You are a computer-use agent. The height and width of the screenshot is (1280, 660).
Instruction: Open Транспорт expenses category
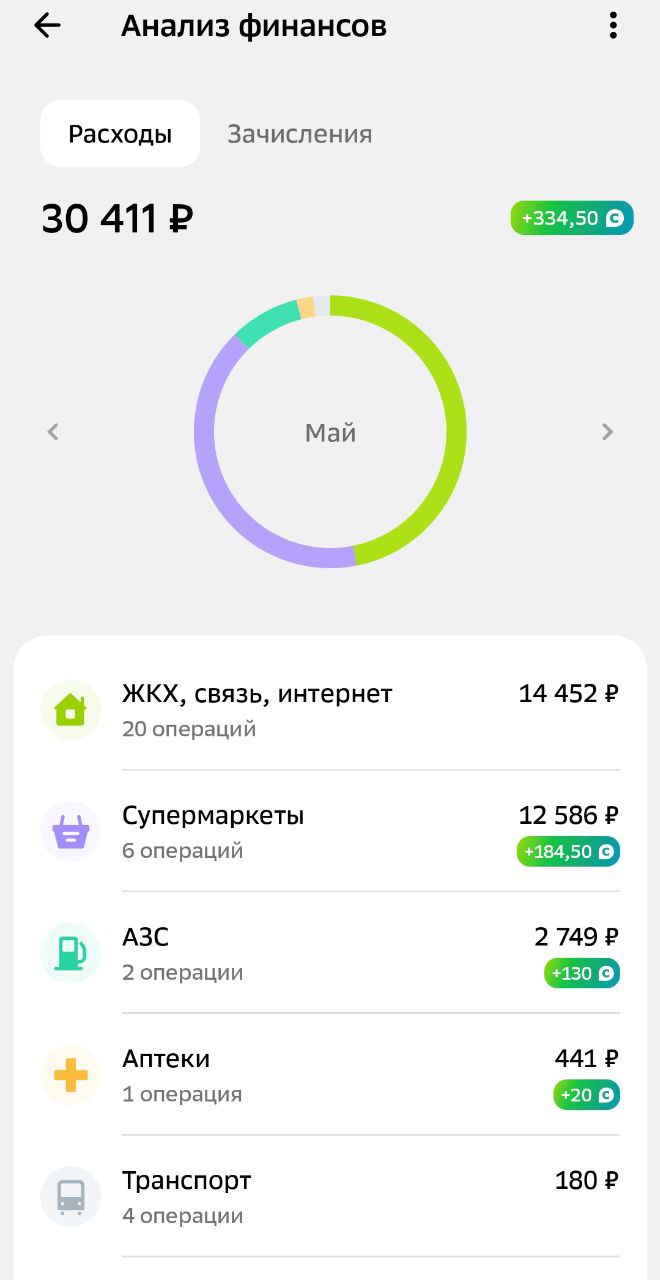(x=330, y=1197)
